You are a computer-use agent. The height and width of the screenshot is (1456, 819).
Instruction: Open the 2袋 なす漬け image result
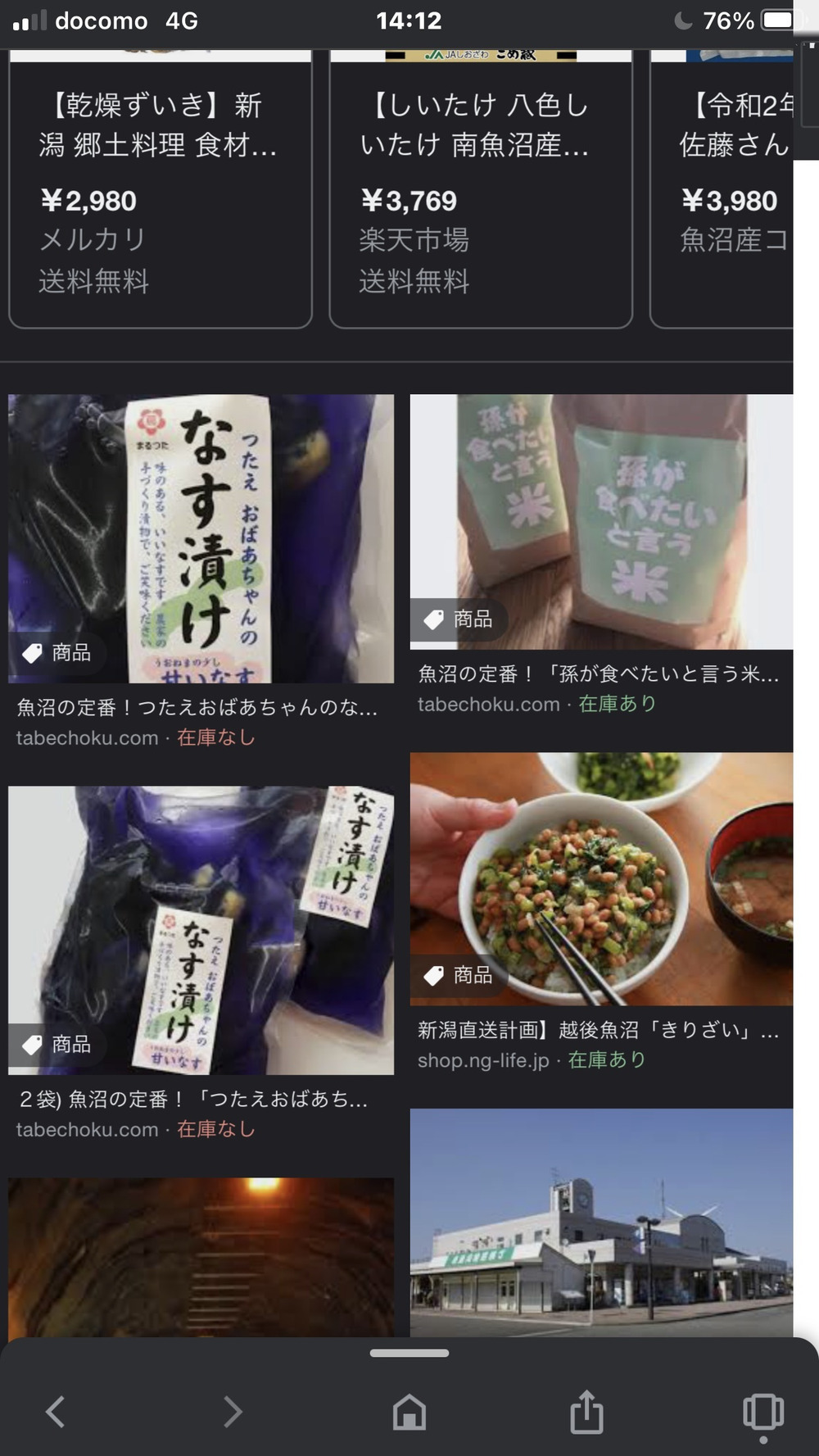[x=201, y=930]
